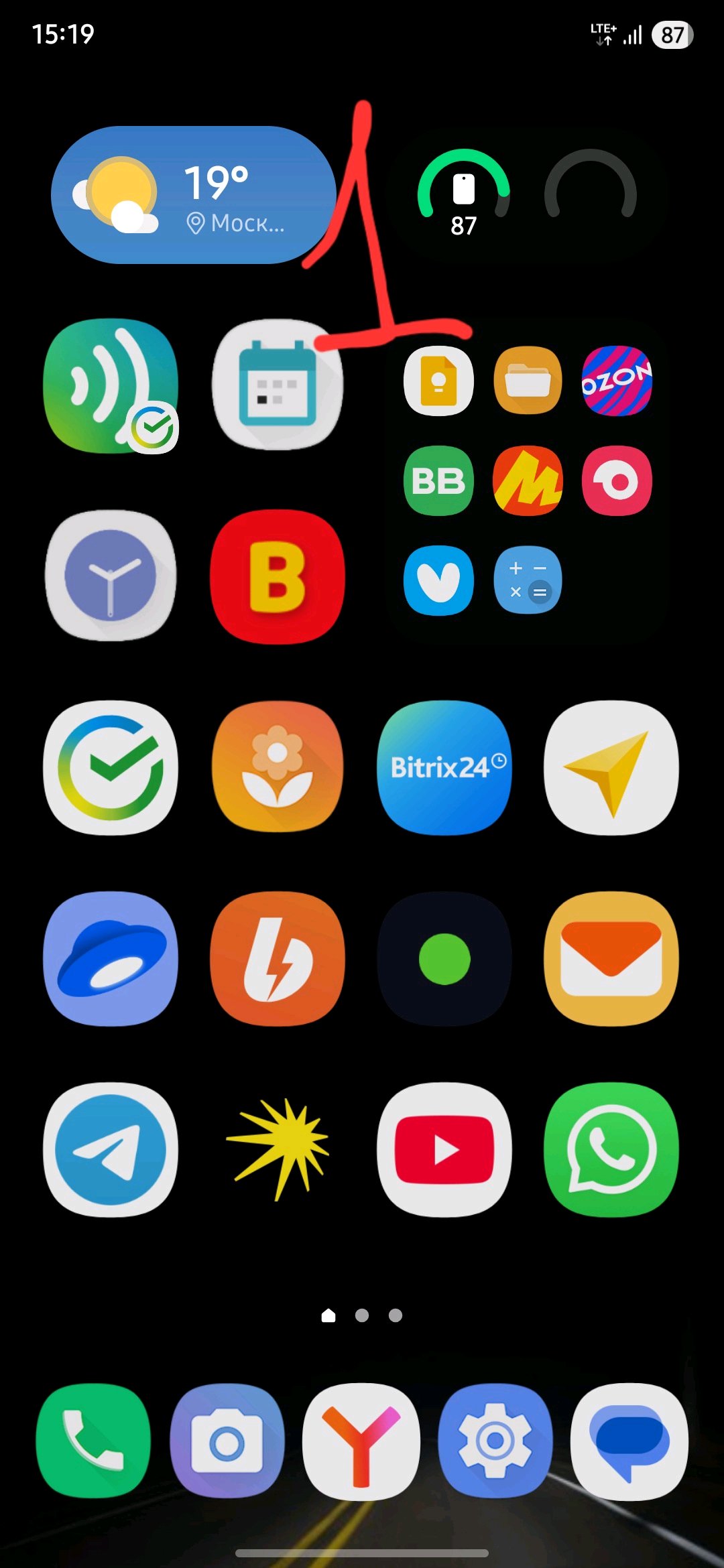Open the Messages app in the dock
The width and height of the screenshot is (724, 1568).
pos(629,1442)
